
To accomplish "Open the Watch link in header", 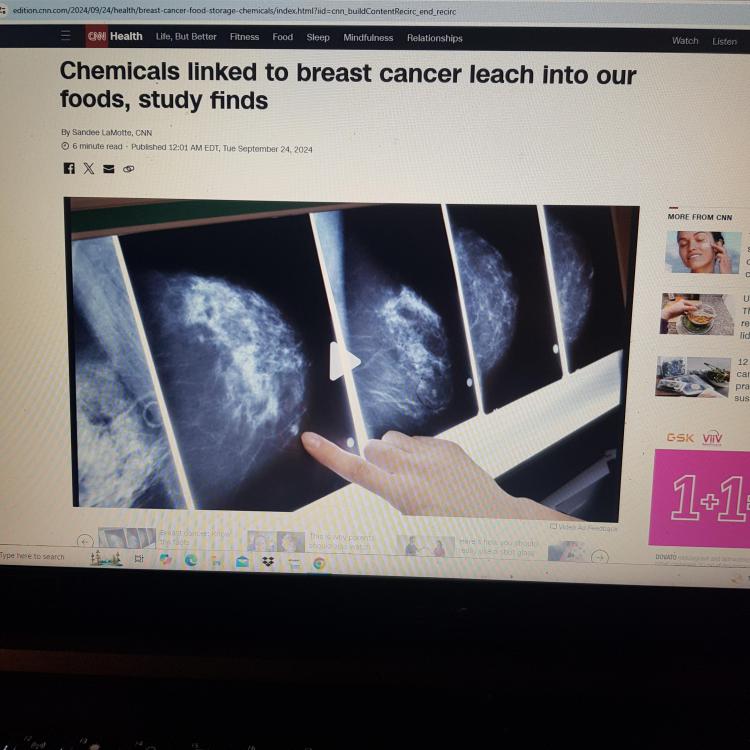I will 685,41.
